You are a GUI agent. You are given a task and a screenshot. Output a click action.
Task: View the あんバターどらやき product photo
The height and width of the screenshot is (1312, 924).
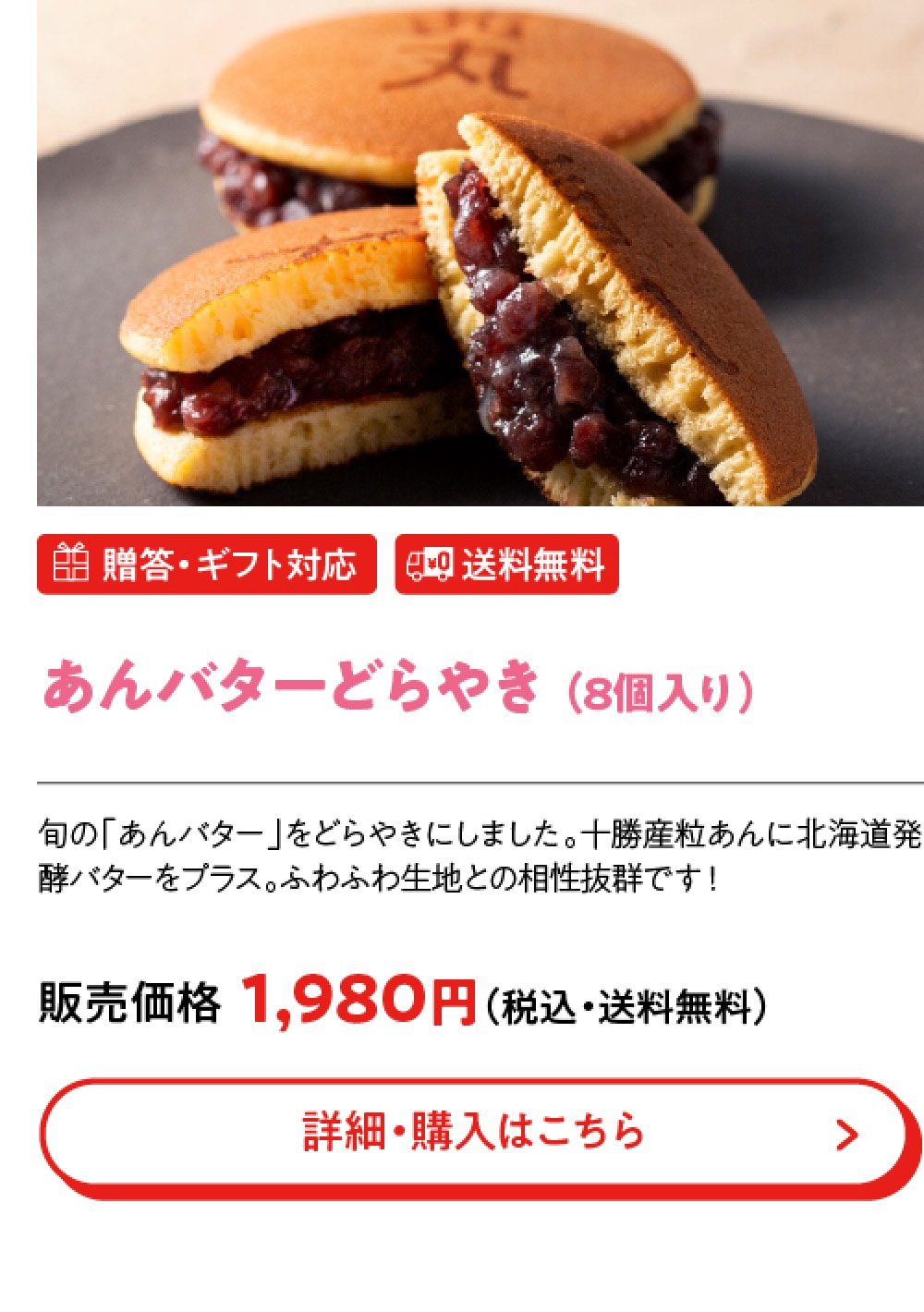click(480, 252)
